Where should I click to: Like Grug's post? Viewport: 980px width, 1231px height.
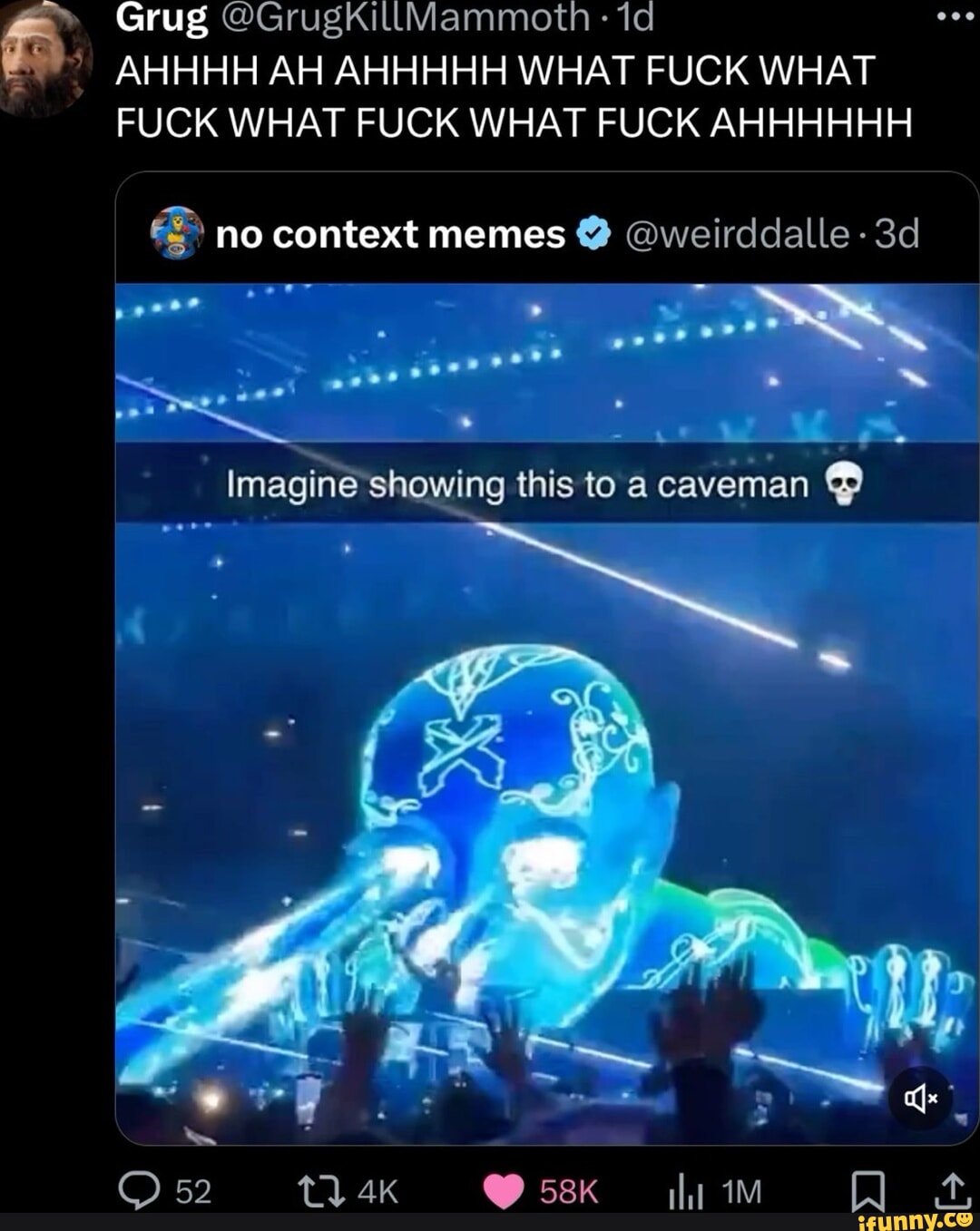pos(503,1190)
